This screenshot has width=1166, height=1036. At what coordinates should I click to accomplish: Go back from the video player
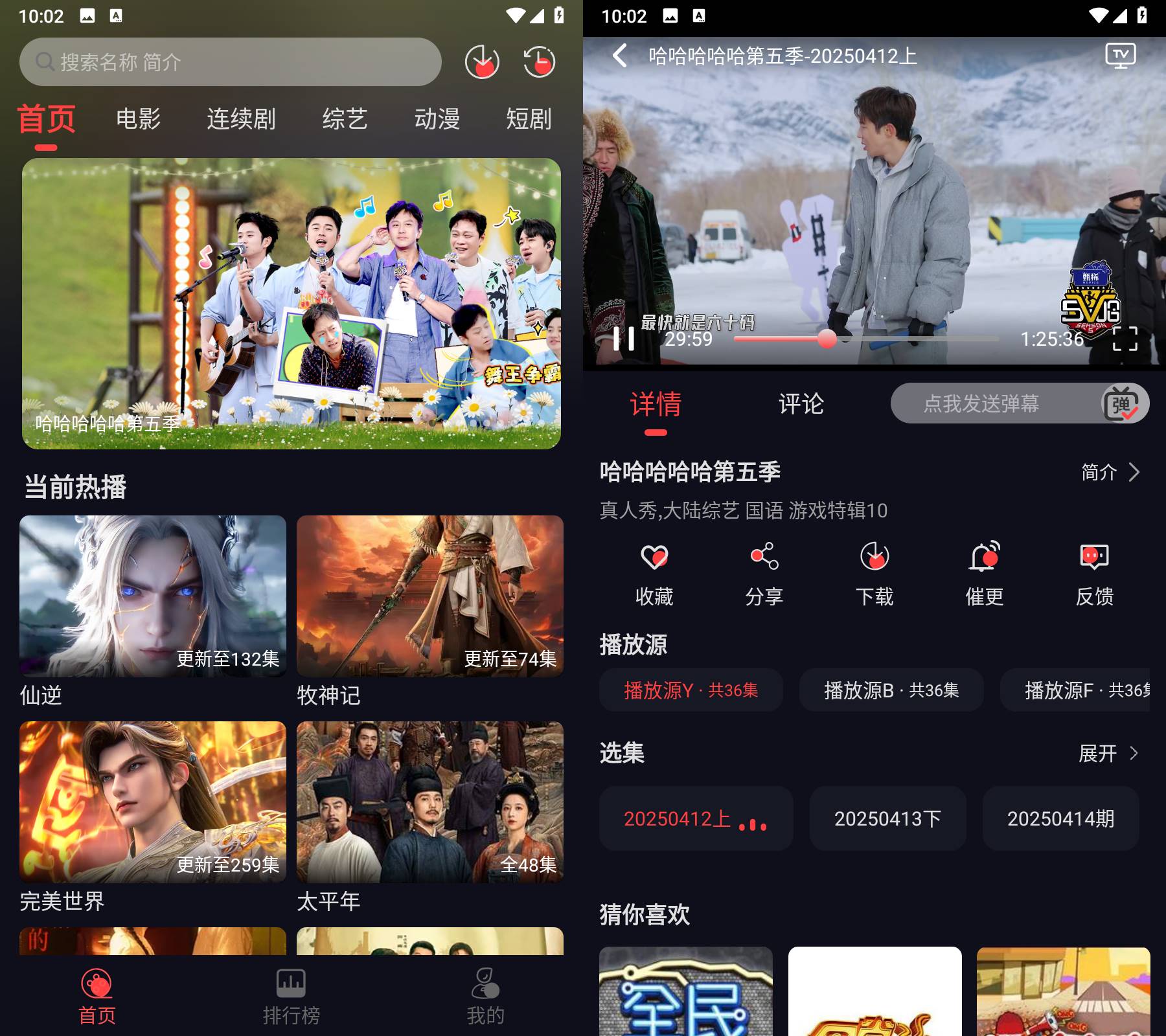(x=620, y=56)
